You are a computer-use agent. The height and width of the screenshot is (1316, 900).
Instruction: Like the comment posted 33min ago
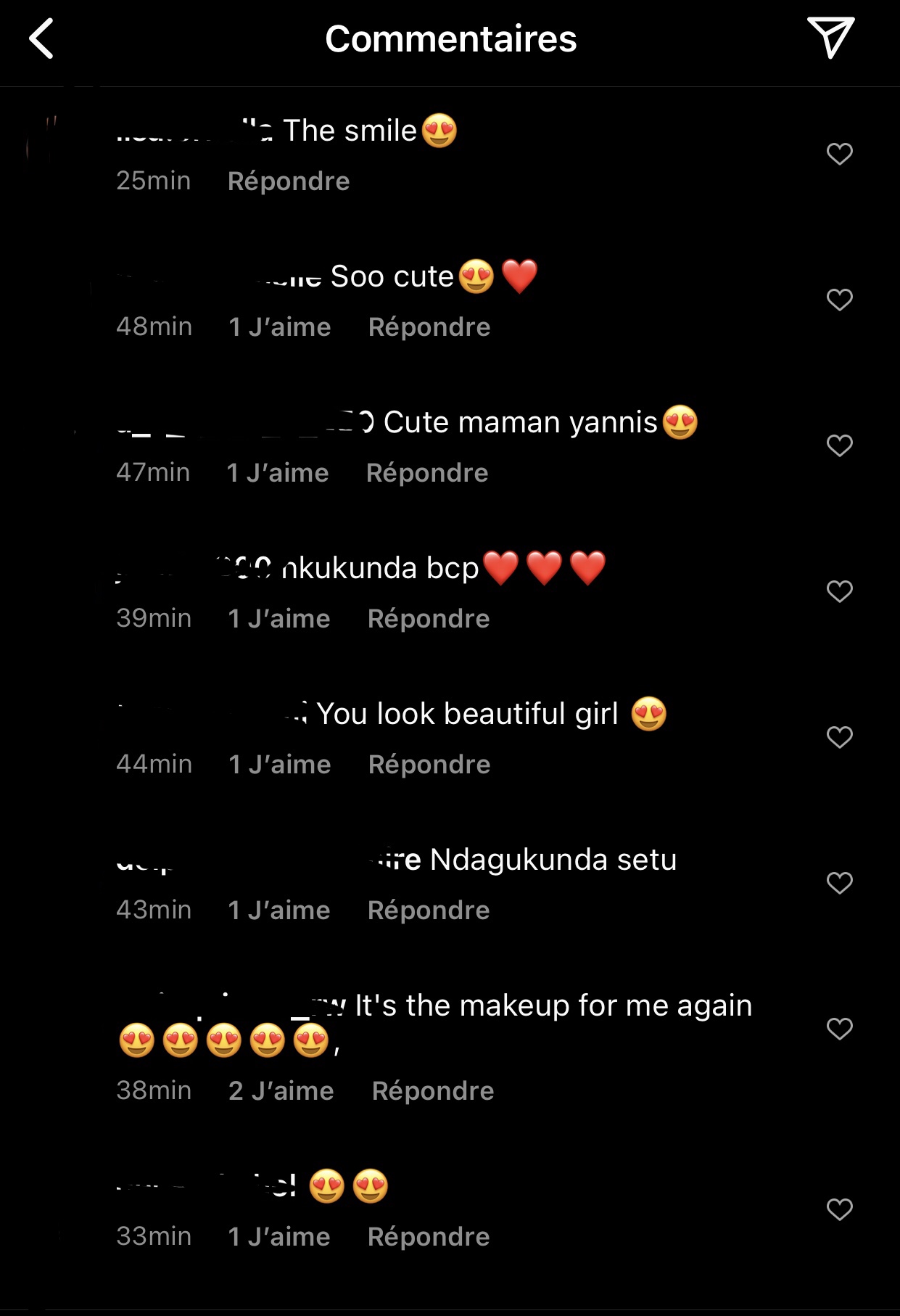pyautogui.click(x=839, y=1209)
